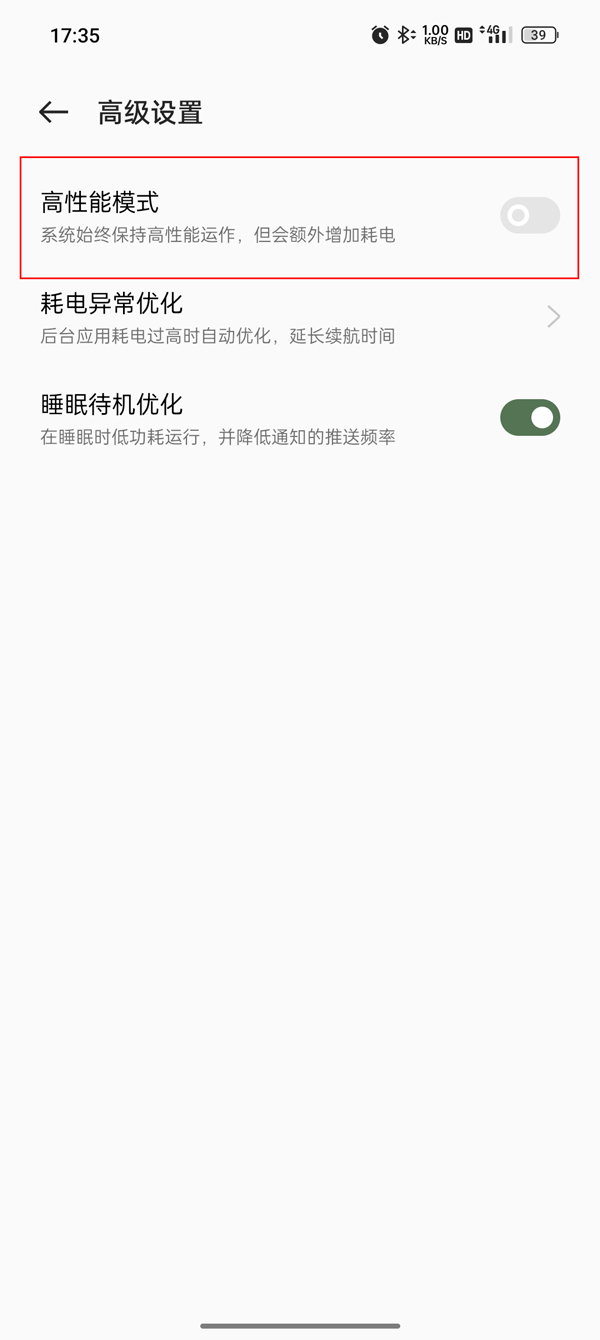600x1340 pixels.
Task: Turn off 睡眠待机优化 toggle
Action: click(530, 418)
